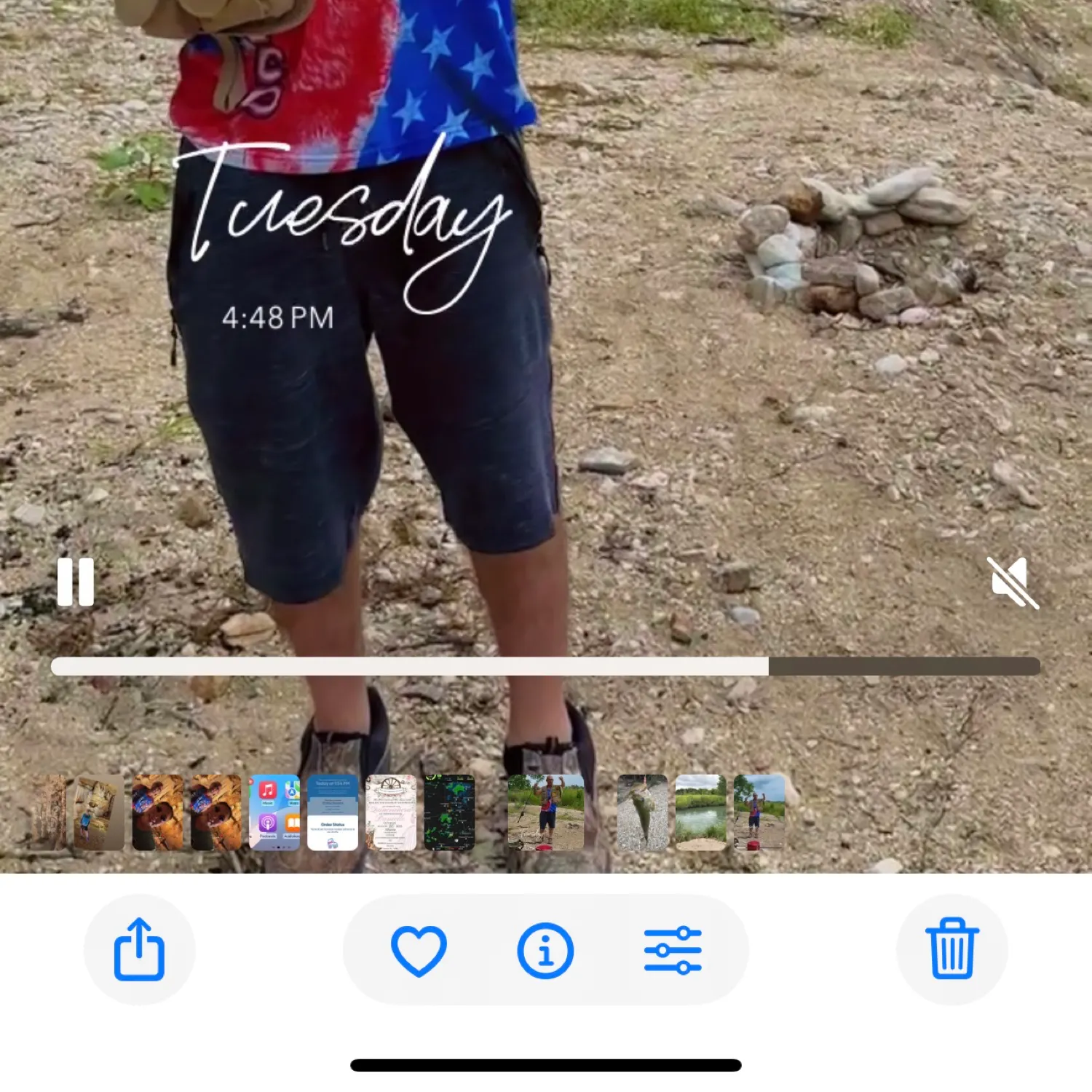Open the Order Status screenshot thumbnail
Viewport: 1092px width, 1092px height.
[333, 812]
